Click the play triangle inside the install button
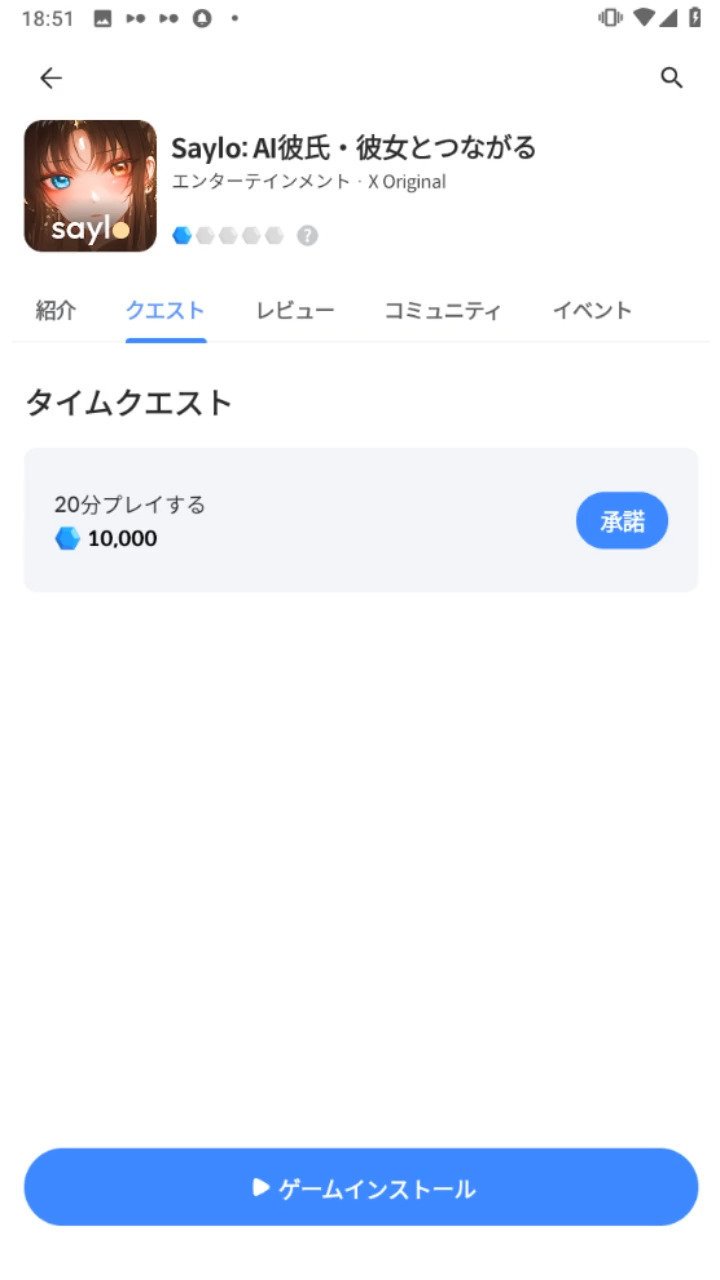The width and height of the screenshot is (720, 1280). coord(259,1187)
